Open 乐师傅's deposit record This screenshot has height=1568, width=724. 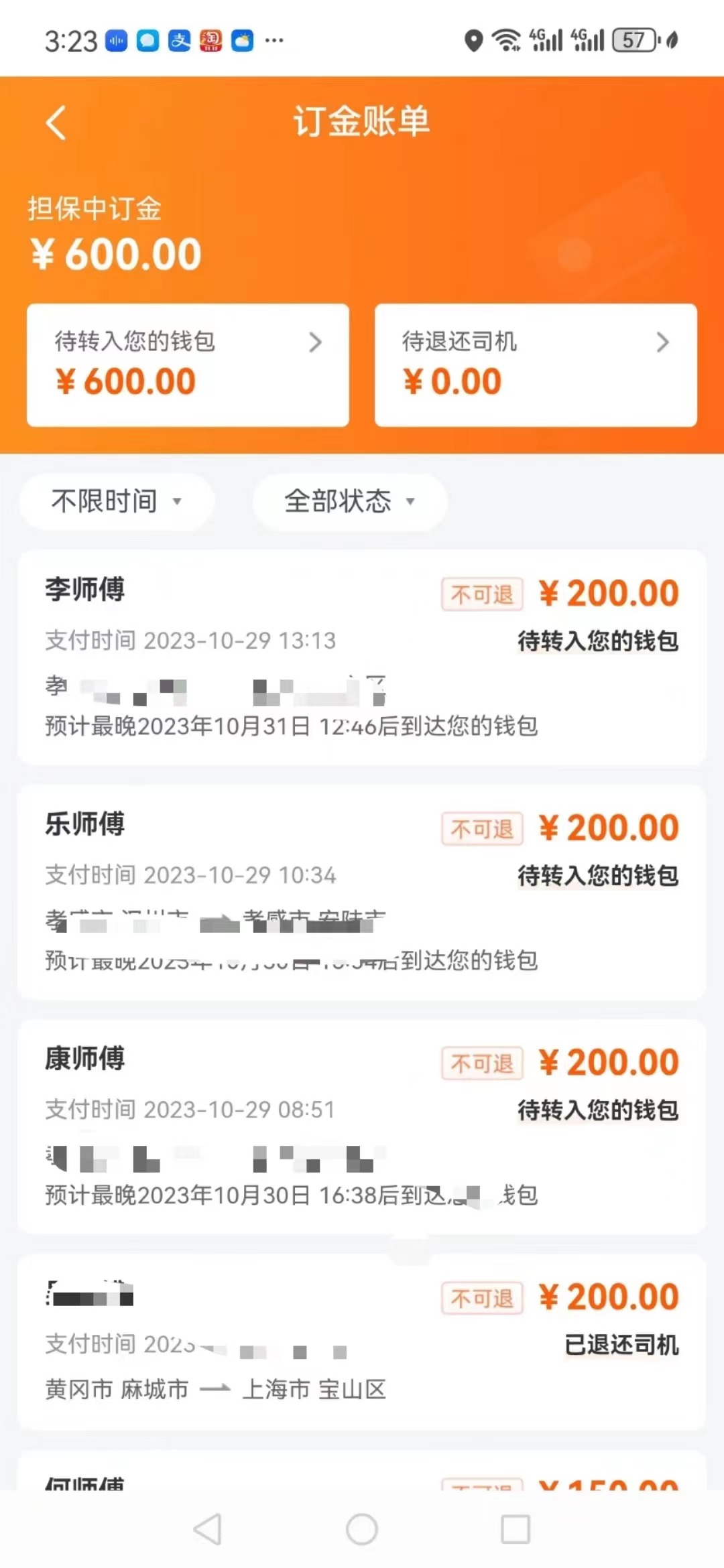pyautogui.click(x=362, y=892)
